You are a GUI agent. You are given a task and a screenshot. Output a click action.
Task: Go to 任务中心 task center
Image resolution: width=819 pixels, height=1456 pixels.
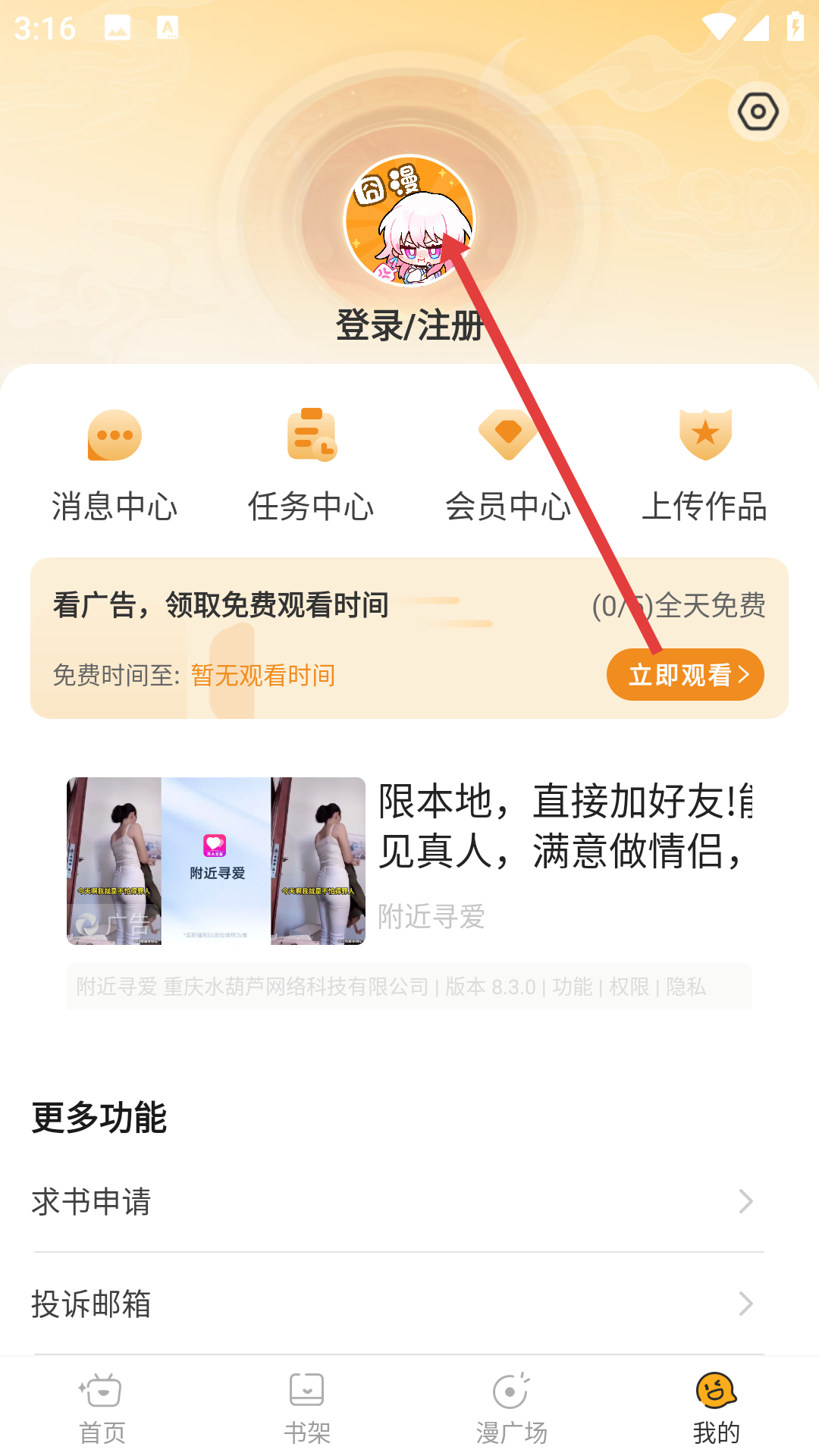311,465
